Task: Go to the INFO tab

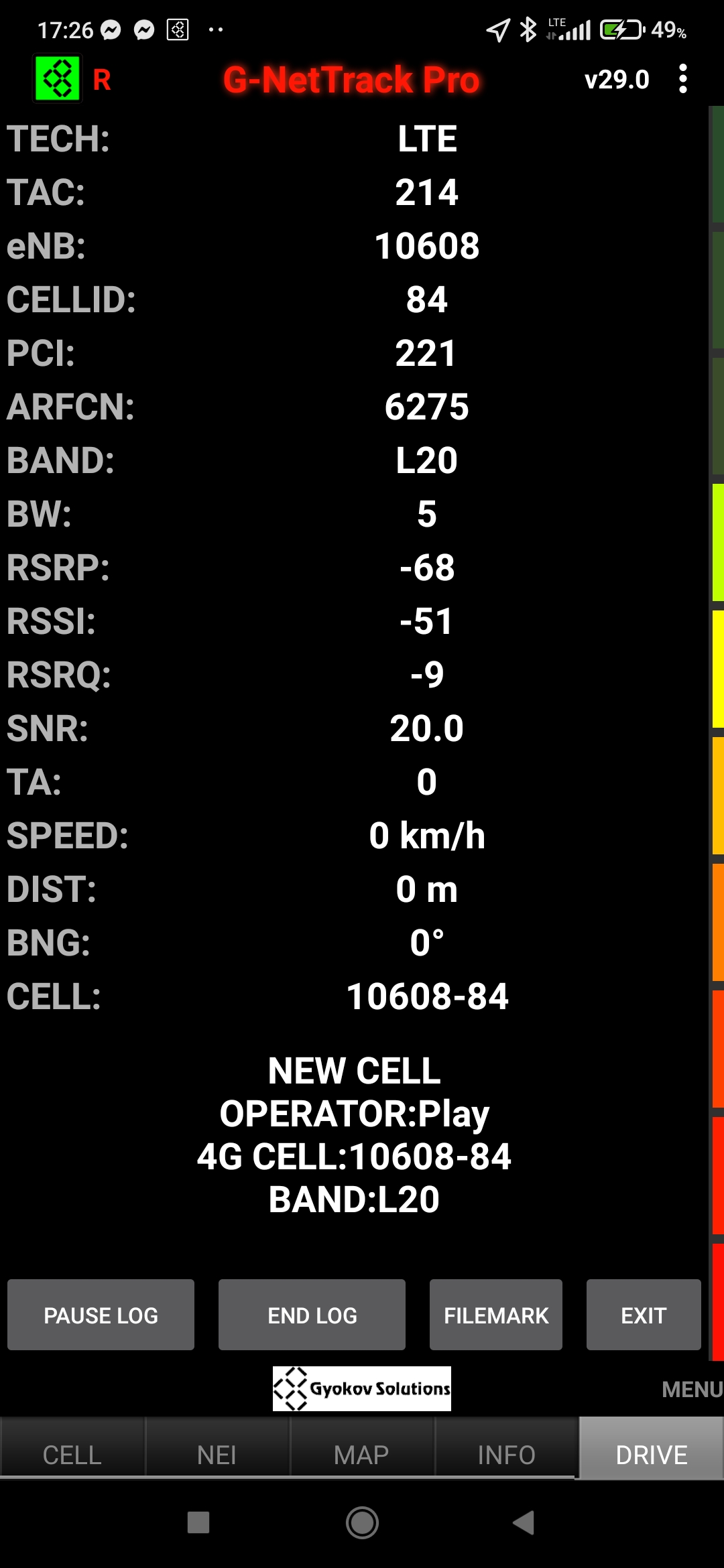Action: click(x=506, y=1455)
